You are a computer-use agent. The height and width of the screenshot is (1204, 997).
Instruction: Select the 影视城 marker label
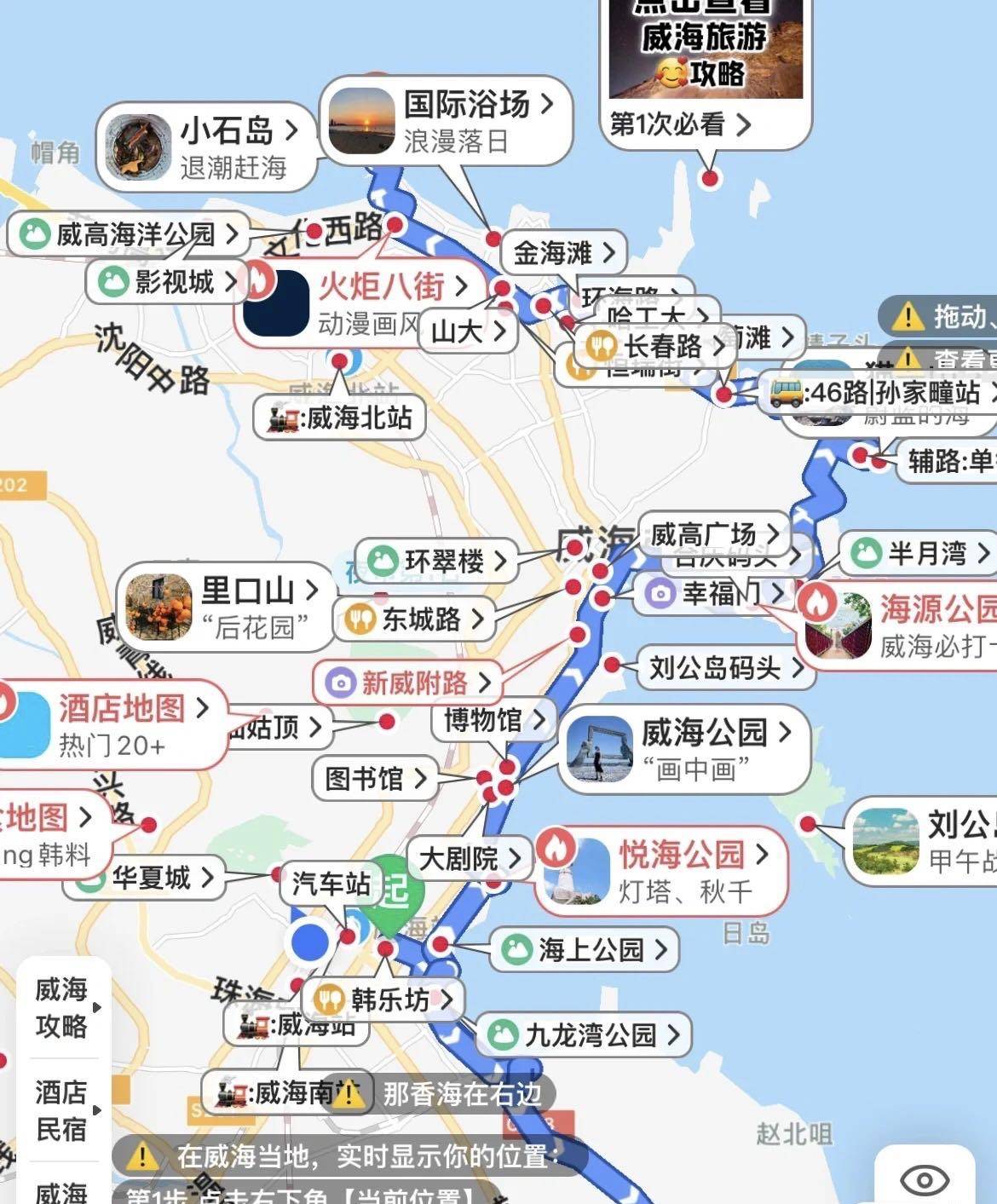pyautogui.click(x=165, y=281)
